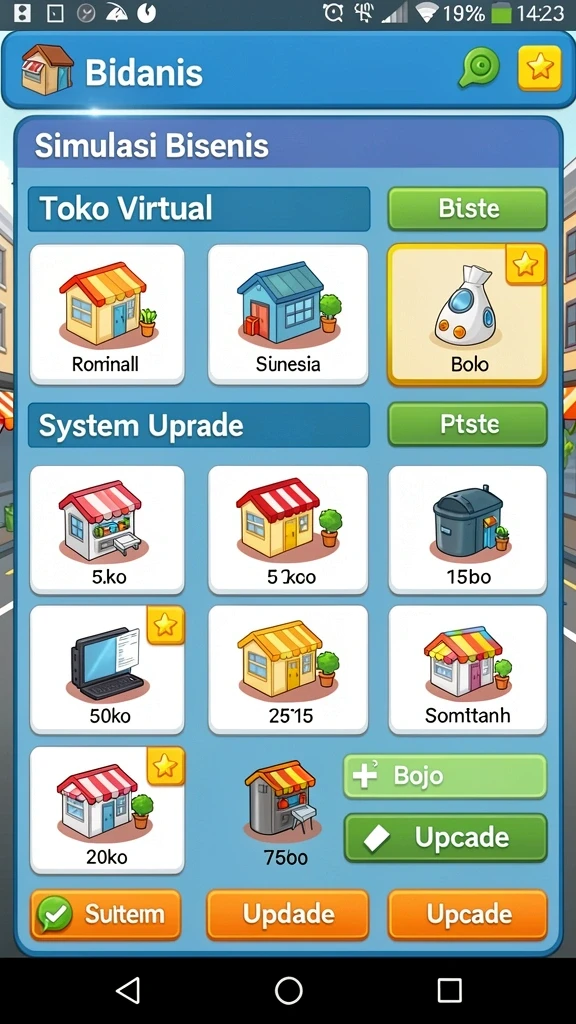Choose the starred Bolo item

[x=468, y=314]
